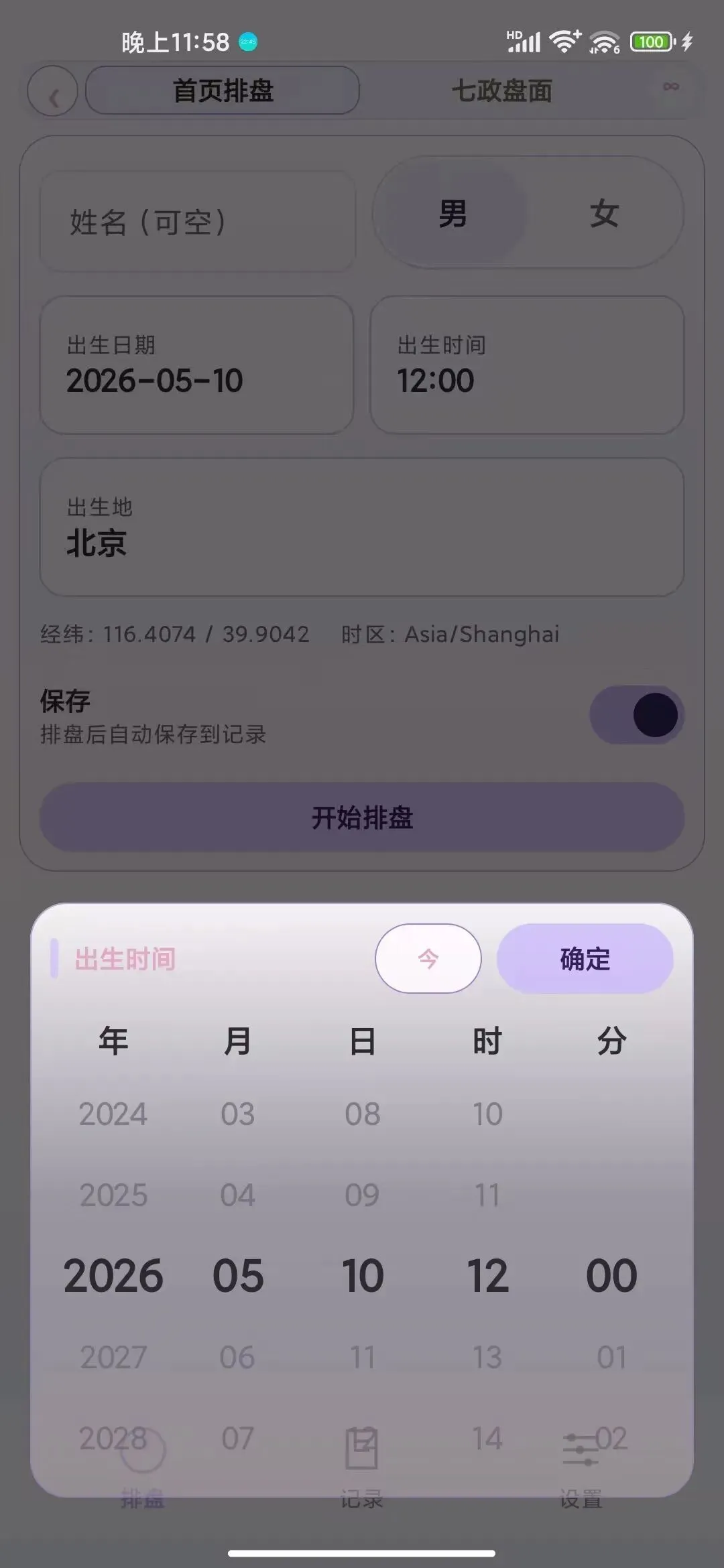Reset picker to today with 今 button
The width and height of the screenshot is (724, 1568).
pyautogui.click(x=428, y=959)
